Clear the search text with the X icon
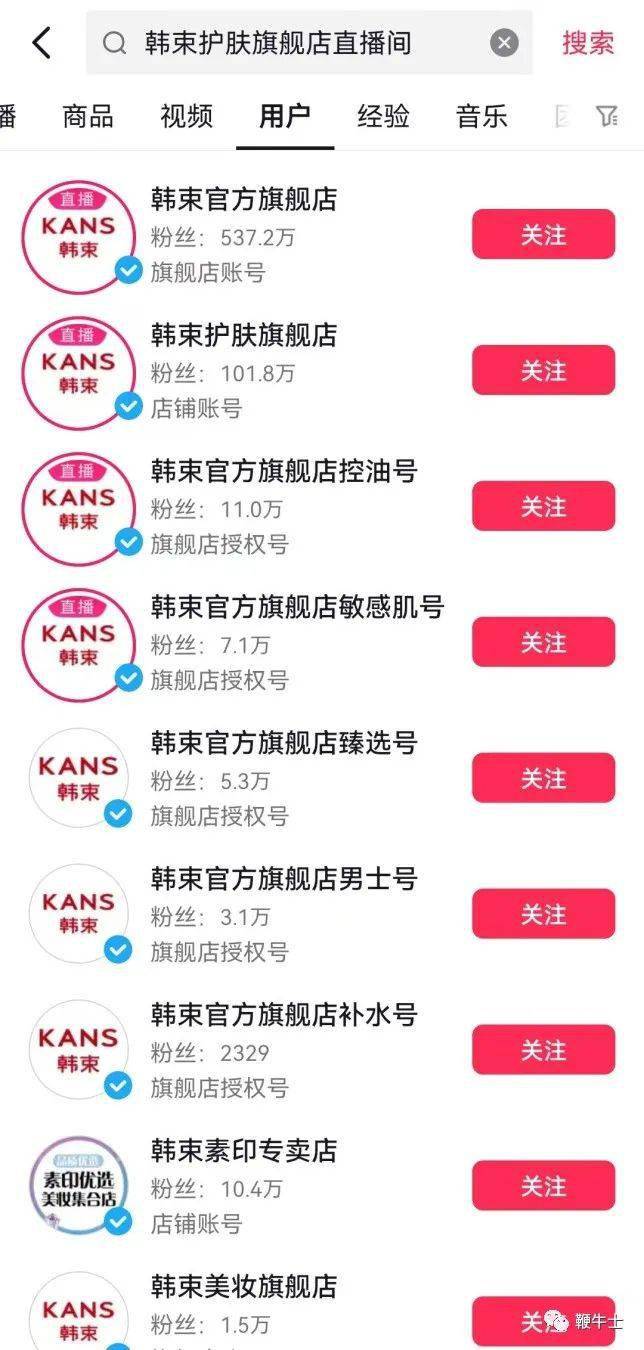The image size is (644, 1350). pyautogui.click(x=504, y=43)
